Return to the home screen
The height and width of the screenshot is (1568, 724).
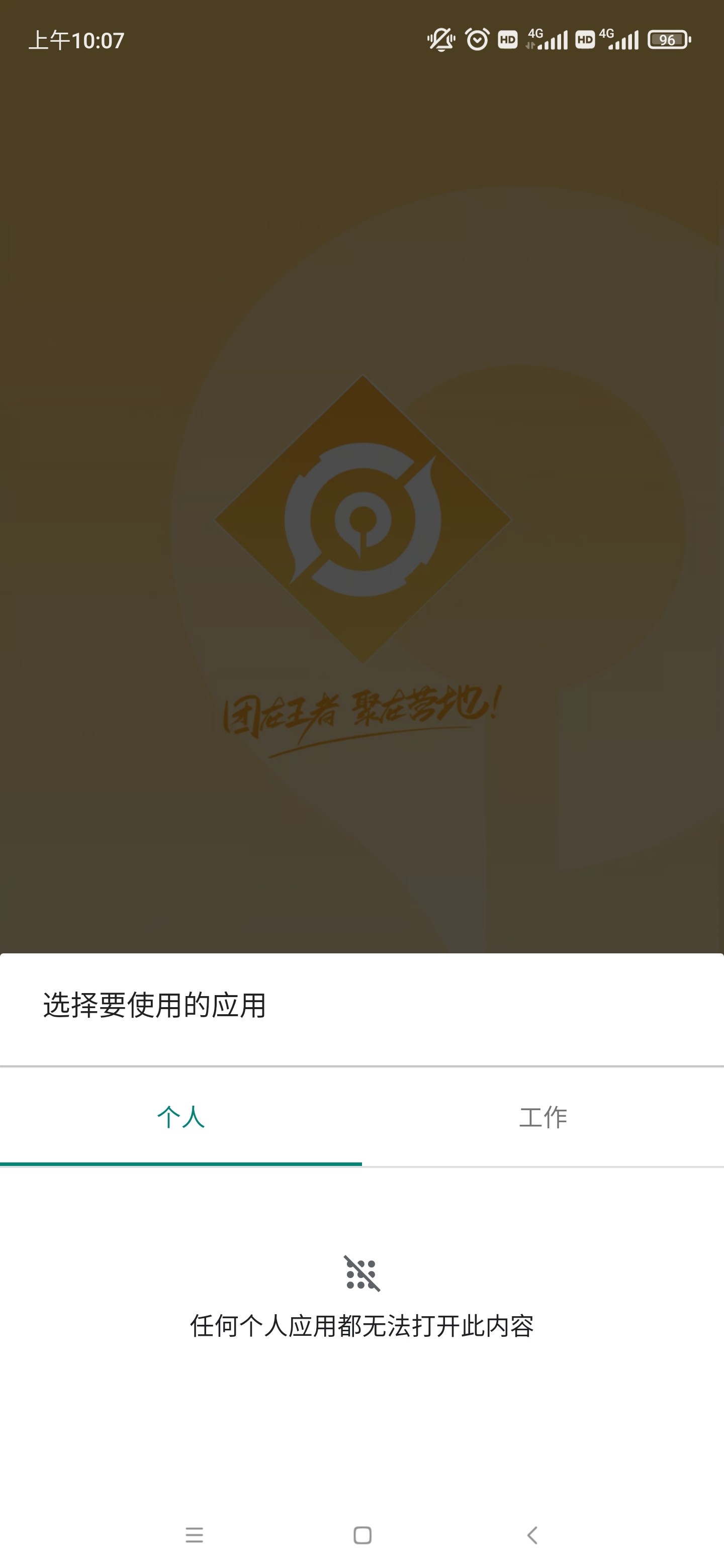point(363,1534)
